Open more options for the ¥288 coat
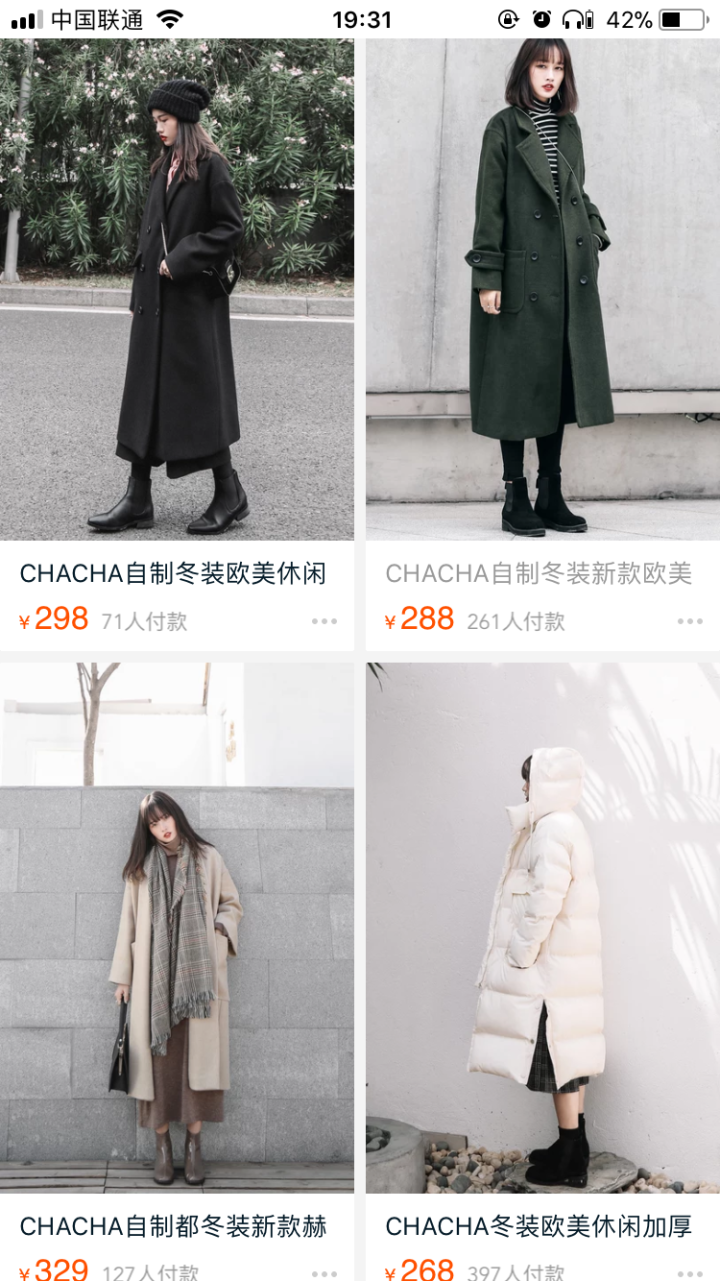The image size is (720, 1281). point(690,621)
